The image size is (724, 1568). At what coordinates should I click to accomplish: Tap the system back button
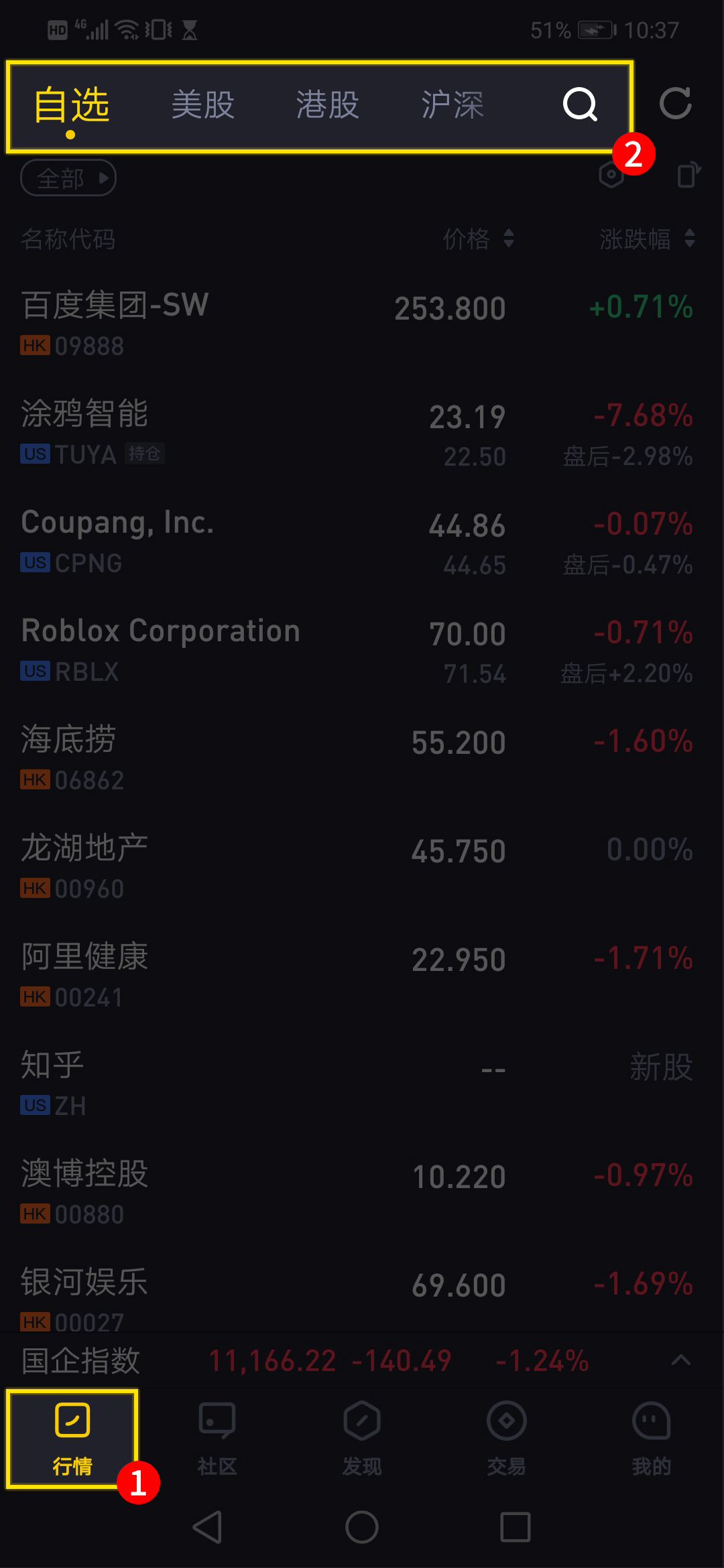208,1527
